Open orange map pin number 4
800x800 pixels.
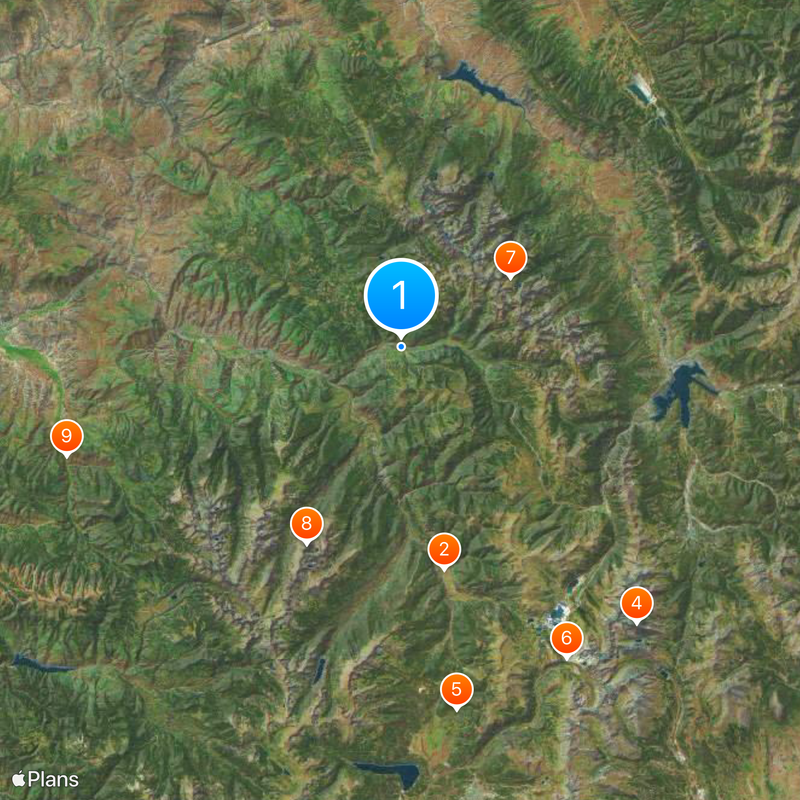636,603
